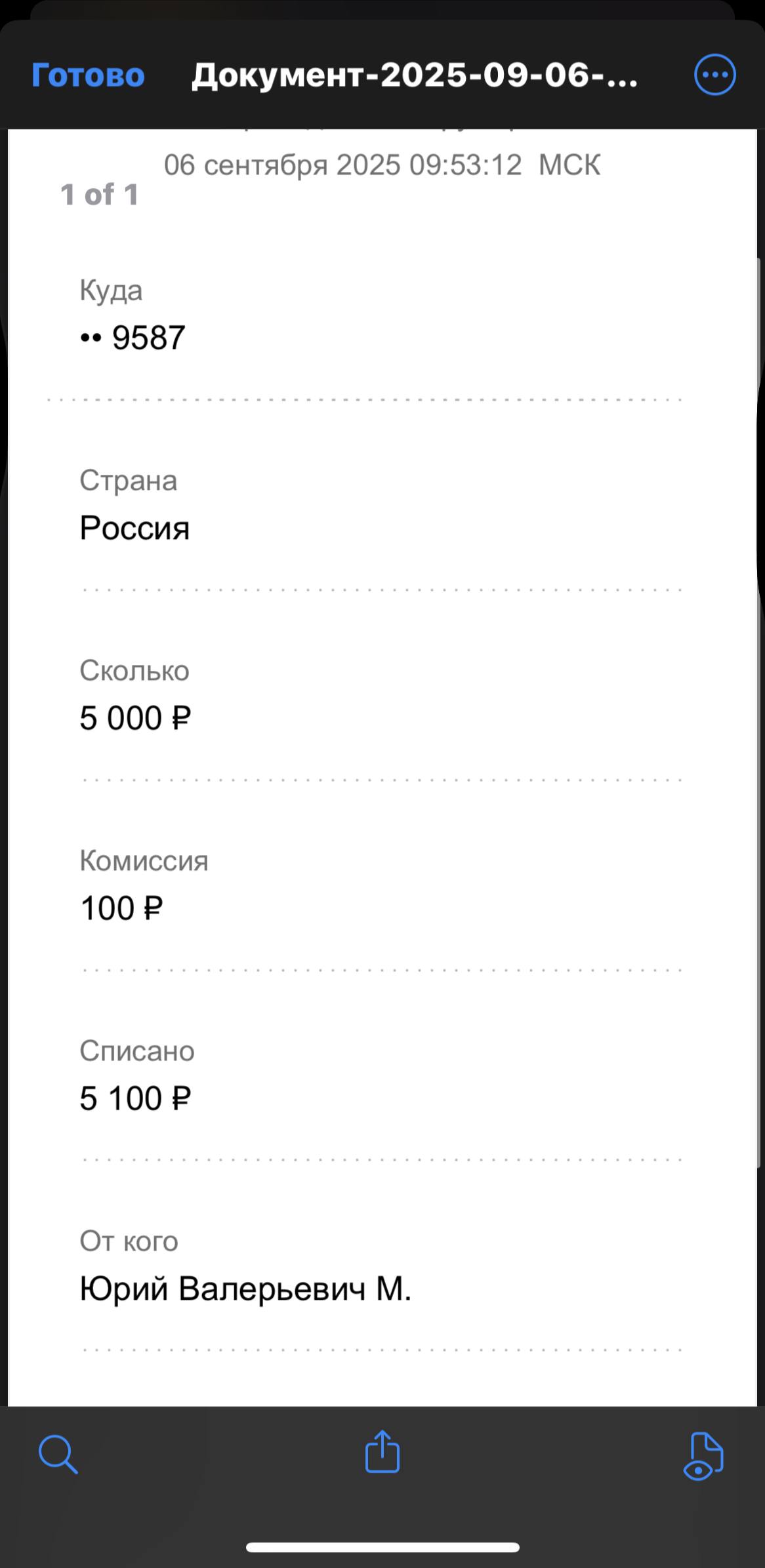Viewport: 765px width, 1568px height.
Task: Tap Готово to close the document
Action: tap(88, 75)
